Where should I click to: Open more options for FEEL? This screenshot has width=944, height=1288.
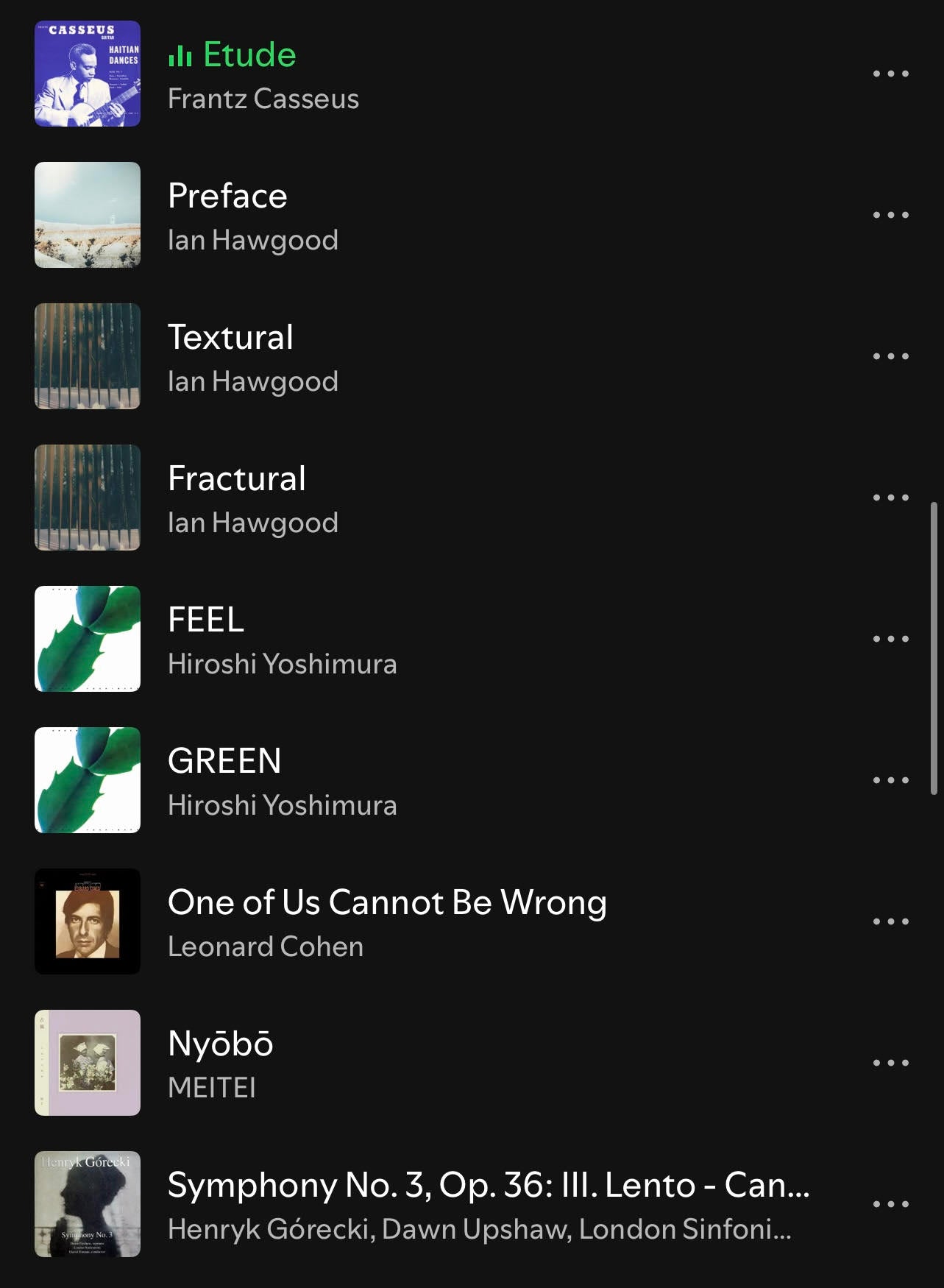click(x=890, y=639)
